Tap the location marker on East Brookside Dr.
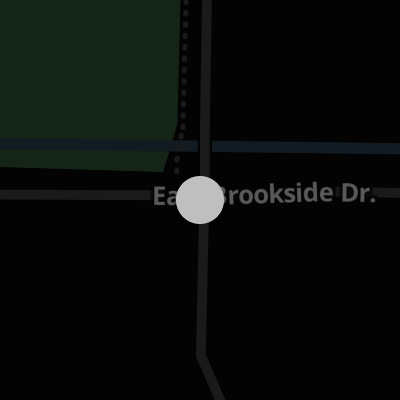The width and height of the screenshot is (400, 400). point(200,200)
